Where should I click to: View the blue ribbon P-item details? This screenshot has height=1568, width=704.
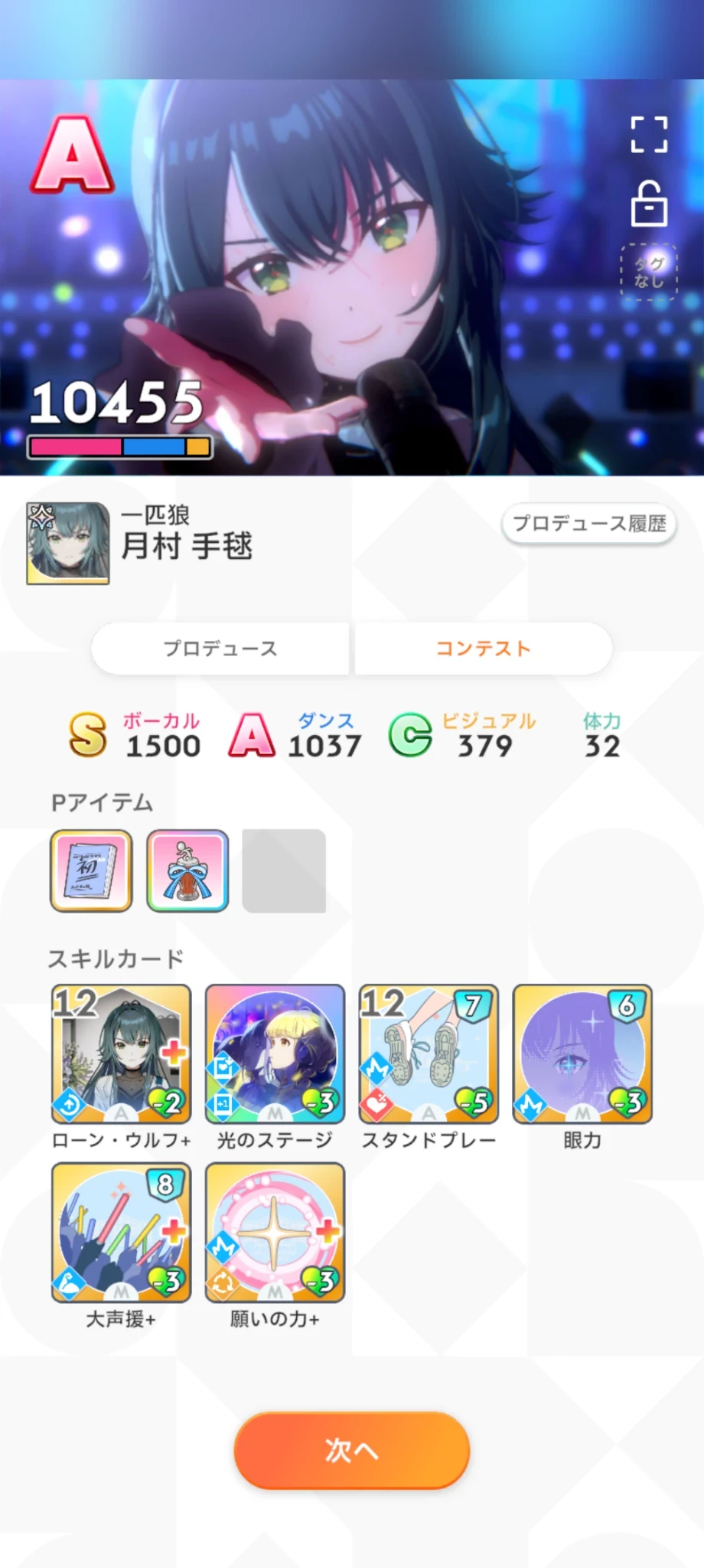(187, 871)
